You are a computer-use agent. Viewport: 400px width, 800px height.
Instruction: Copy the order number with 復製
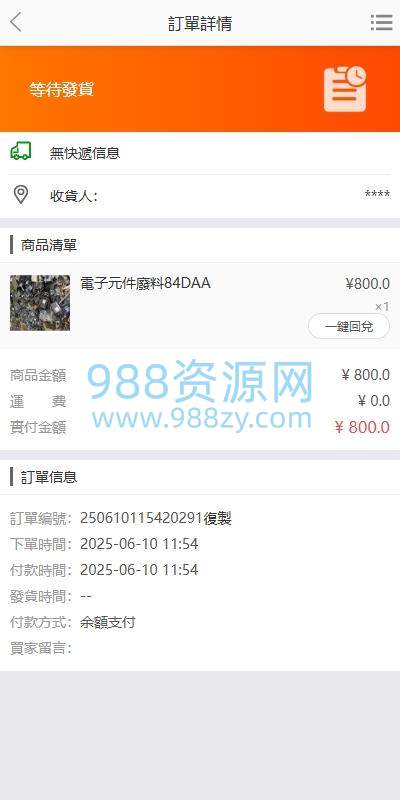[x=218, y=519]
